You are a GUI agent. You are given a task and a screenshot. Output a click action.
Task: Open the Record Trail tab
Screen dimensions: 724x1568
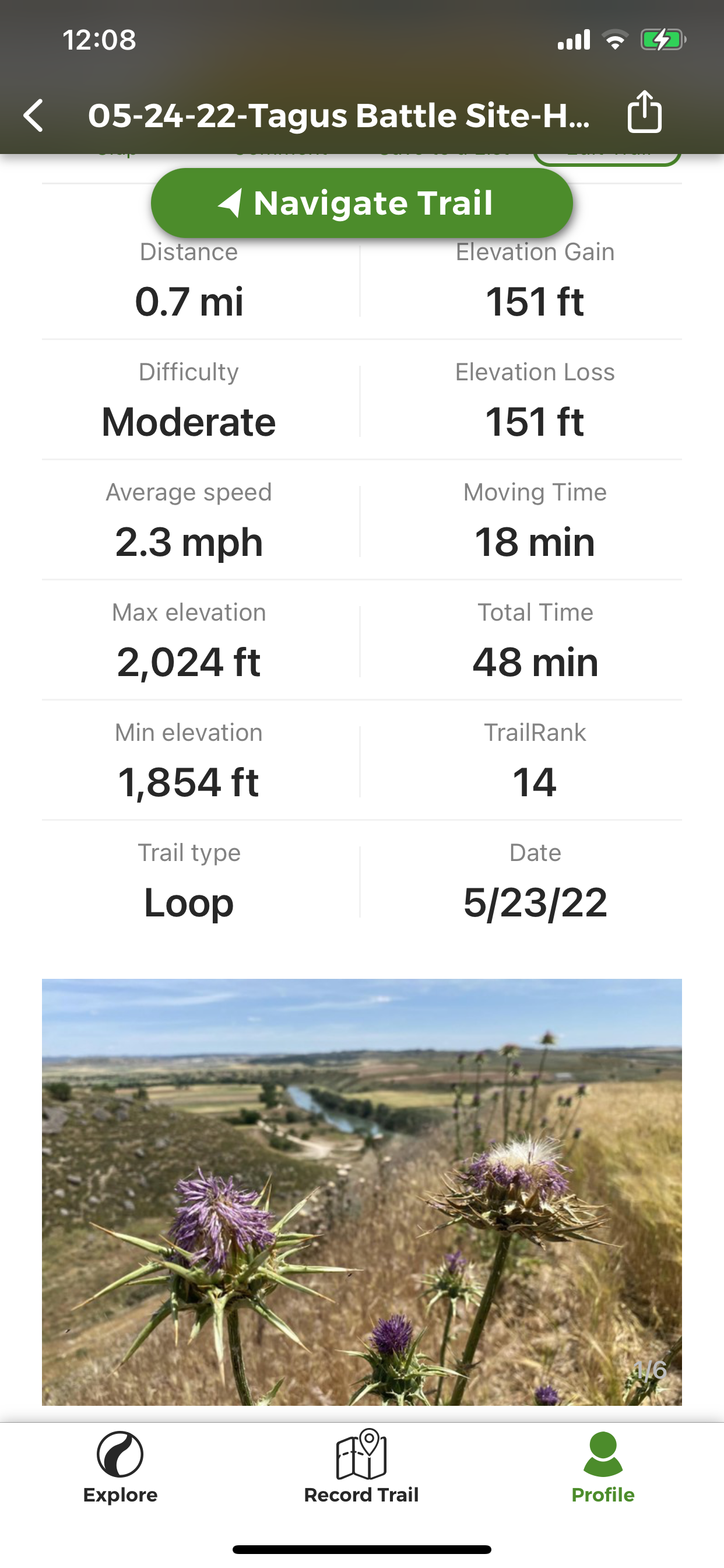tap(361, 1467)
